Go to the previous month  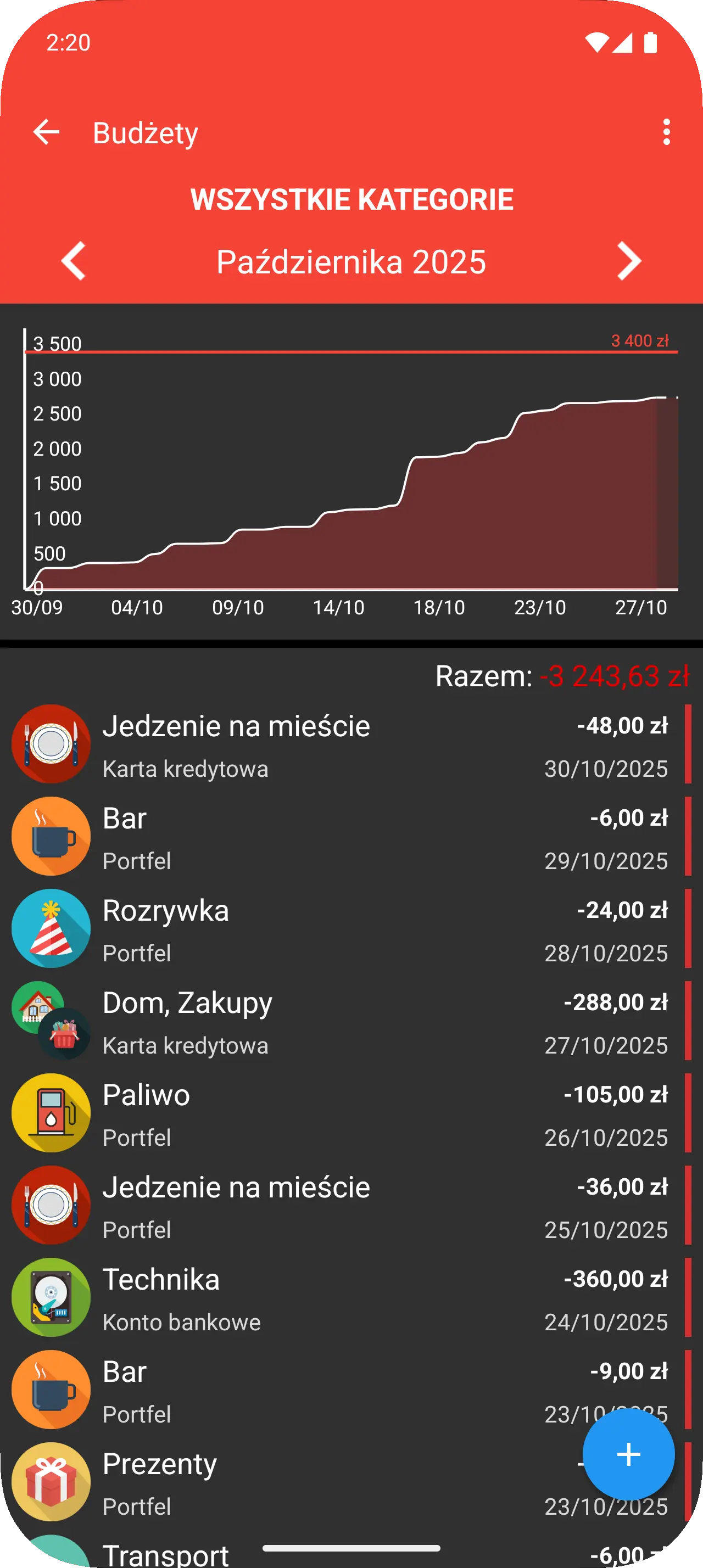(74, 261)
